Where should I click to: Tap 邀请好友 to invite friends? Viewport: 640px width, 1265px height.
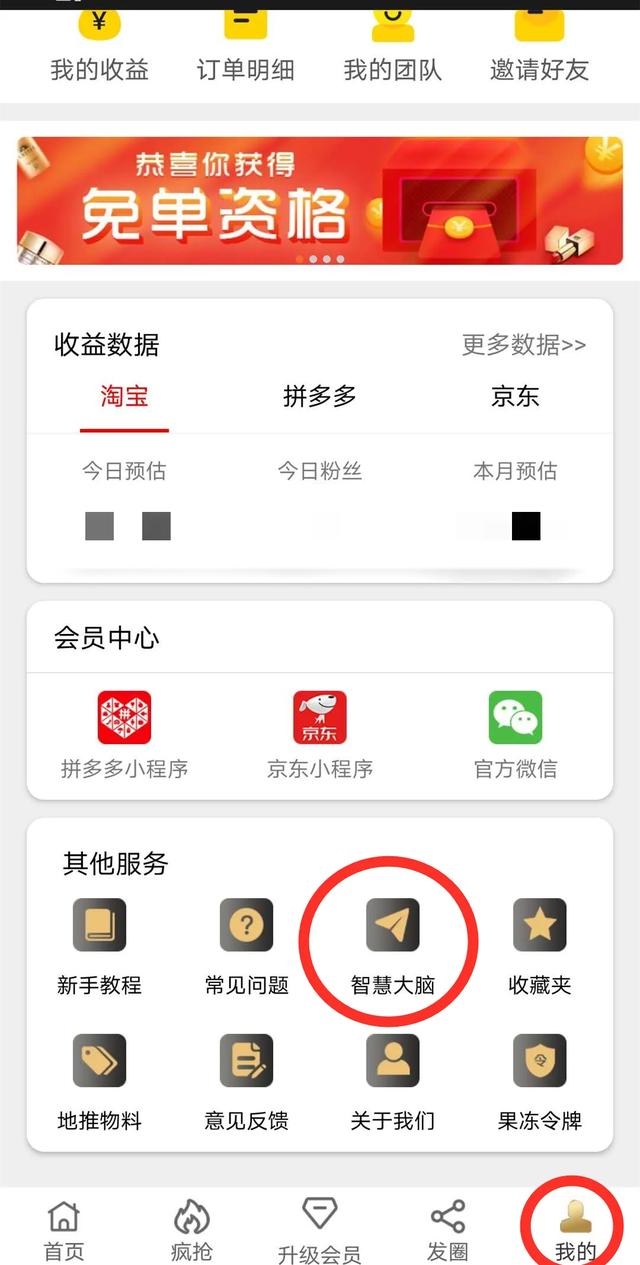(539, 48)
